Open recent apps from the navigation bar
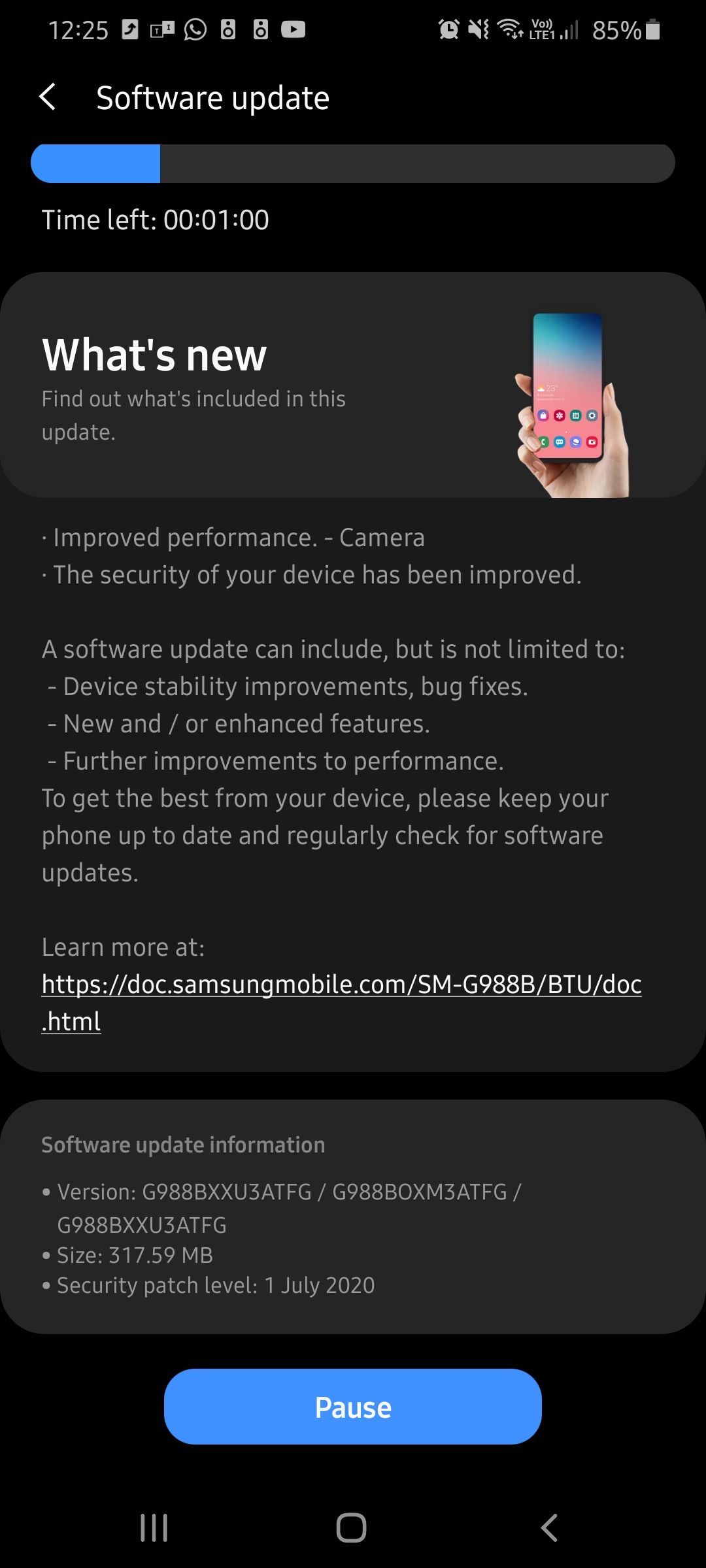Screen dimensions: 706x1568 [x=154, y=1527]
